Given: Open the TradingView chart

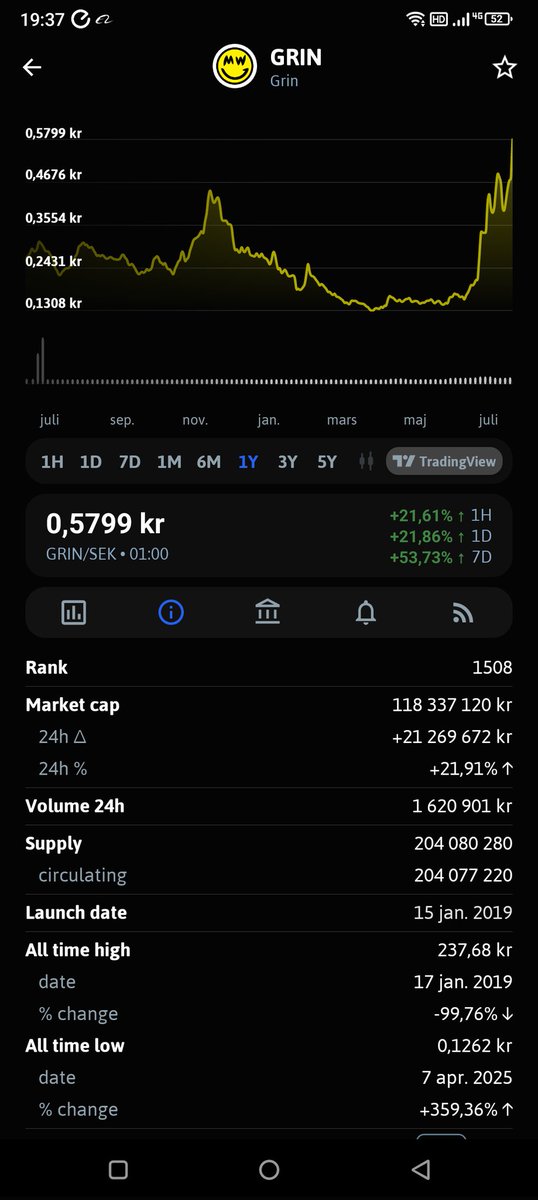Looking at the screenshot, I should click(x=443, y=462).
